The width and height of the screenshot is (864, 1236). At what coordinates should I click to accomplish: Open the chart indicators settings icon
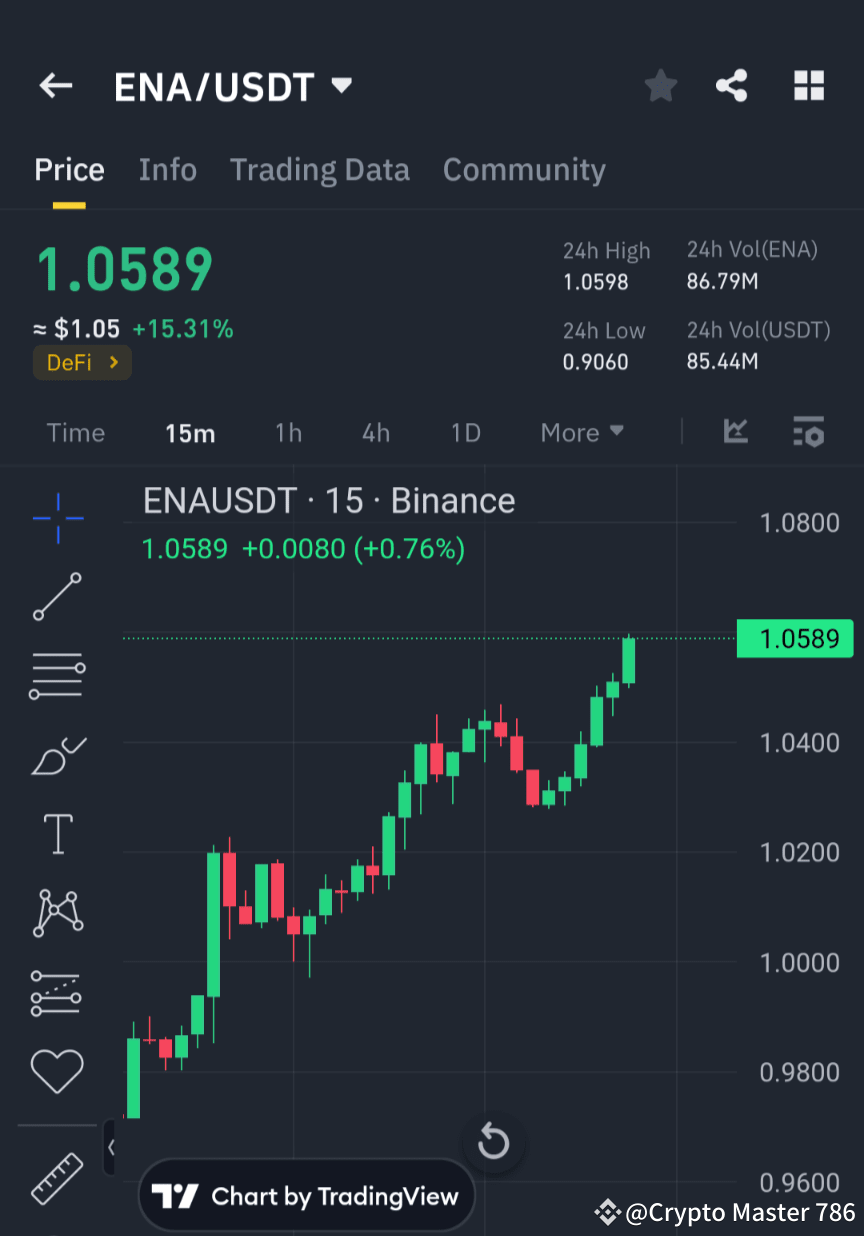coord(808,432)
